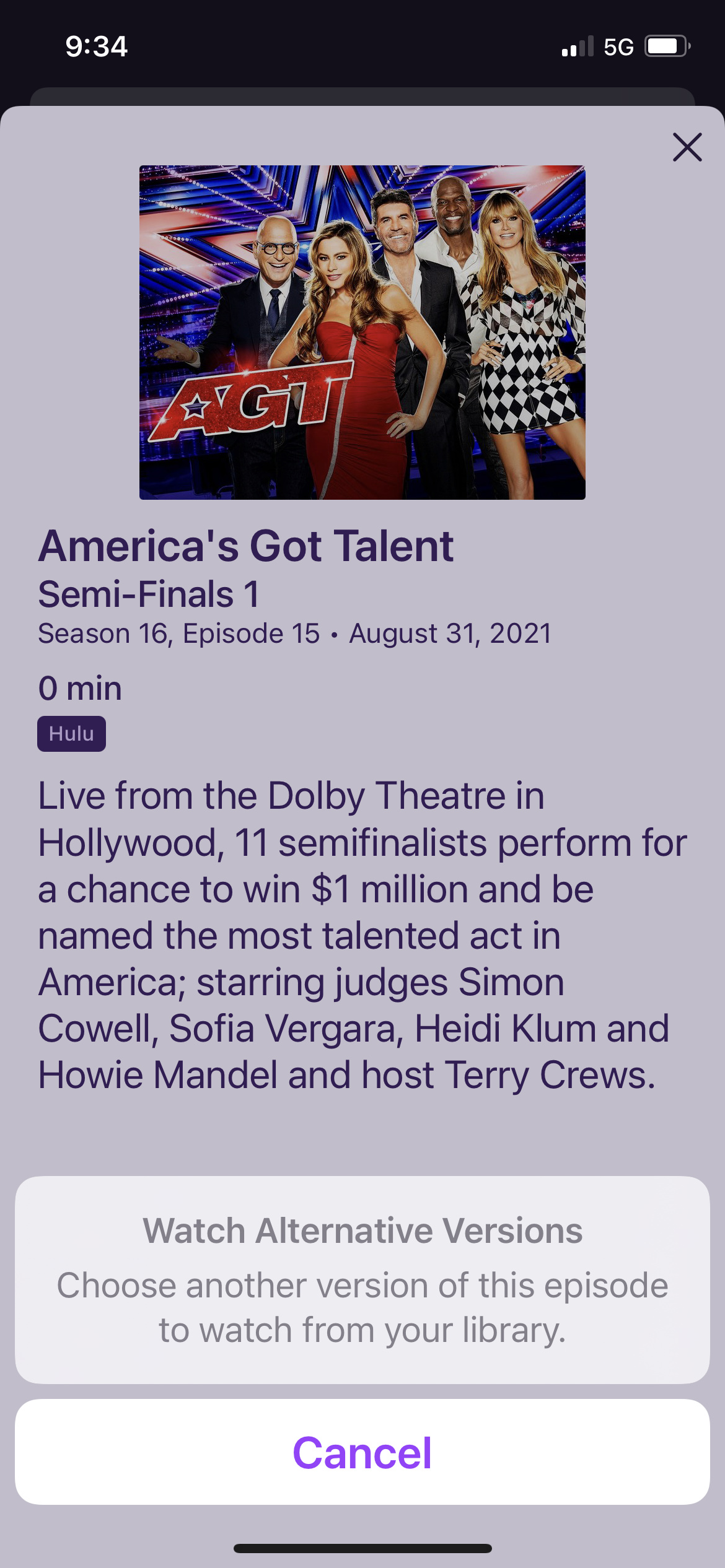Cancel the Watch Alternative Versions sheet

pyautogui.click(x=362, y=1452)
